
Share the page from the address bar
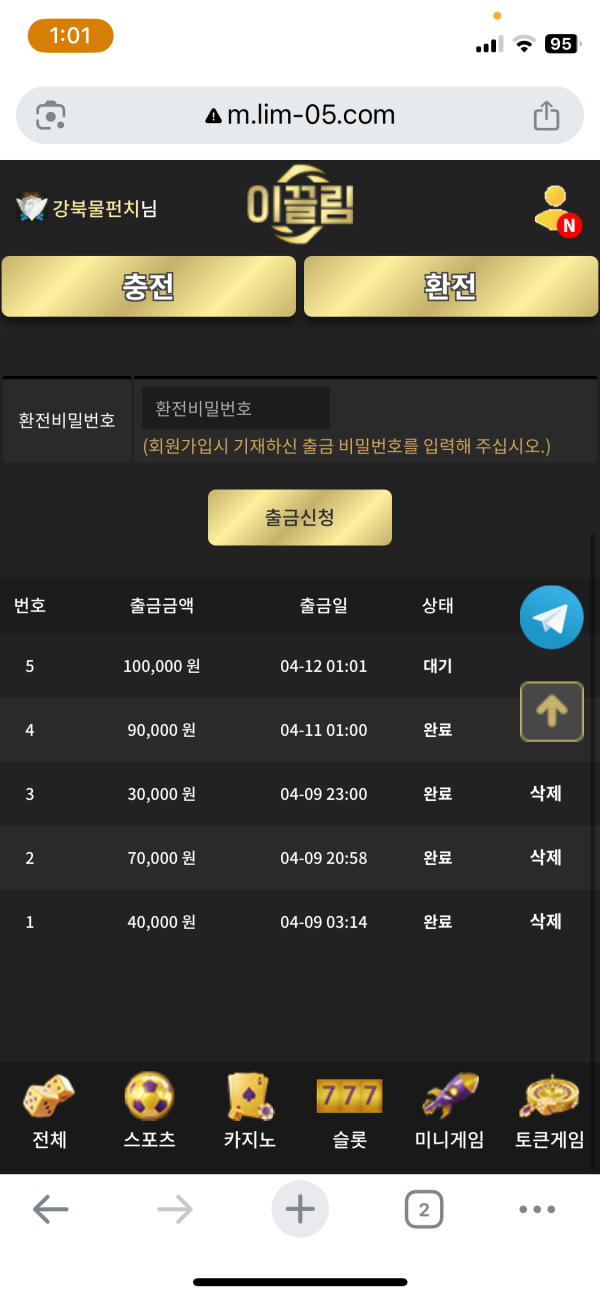pos(546,116)
